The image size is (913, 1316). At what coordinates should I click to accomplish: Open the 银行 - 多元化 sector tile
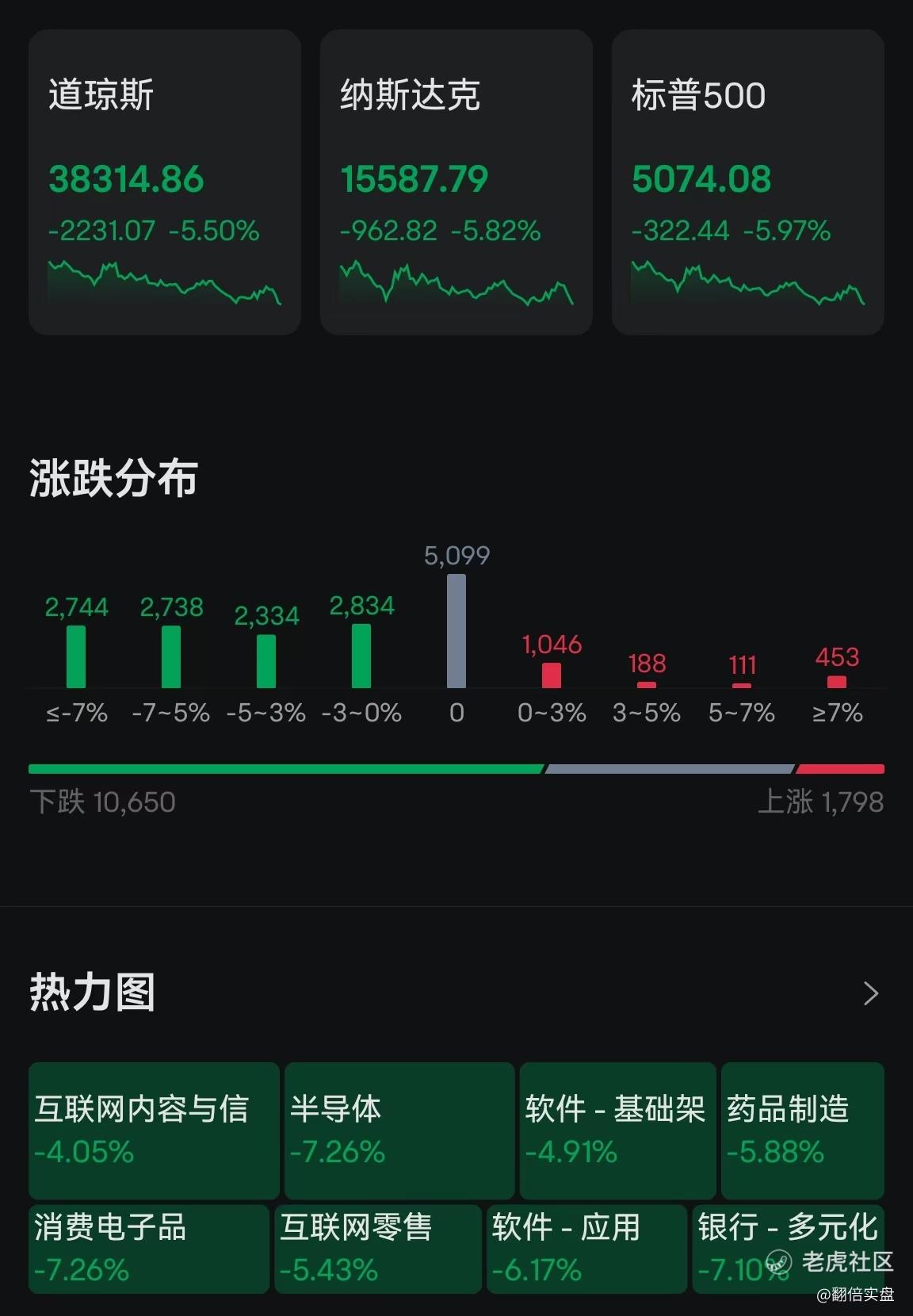click(x=788, y=1249)
